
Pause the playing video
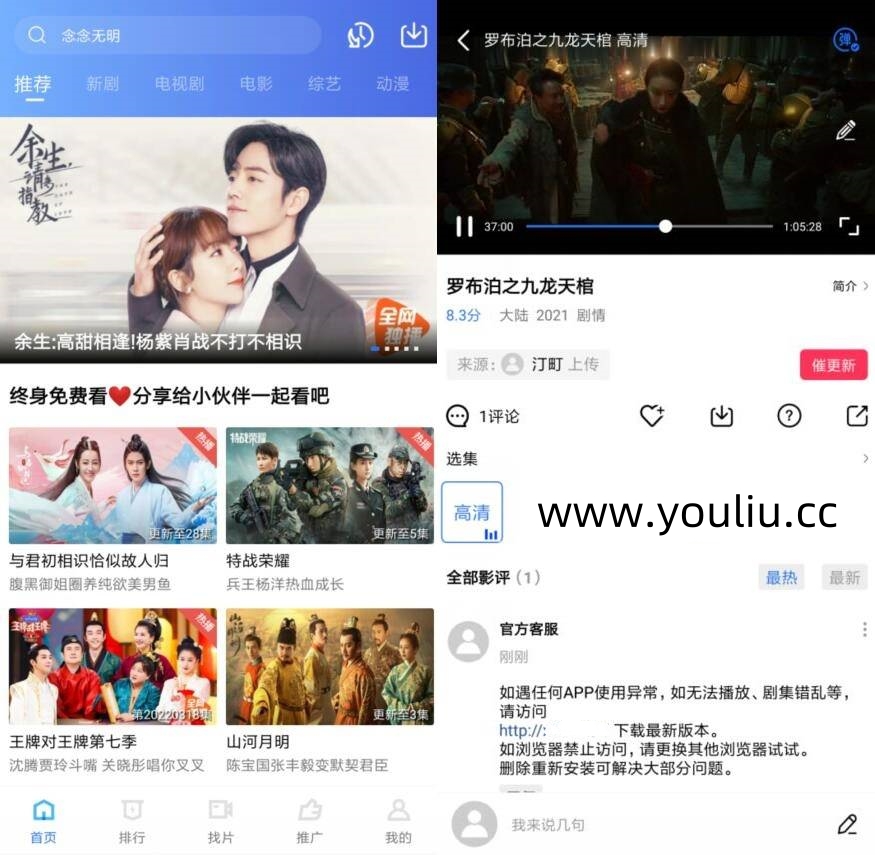coord(464,227)
